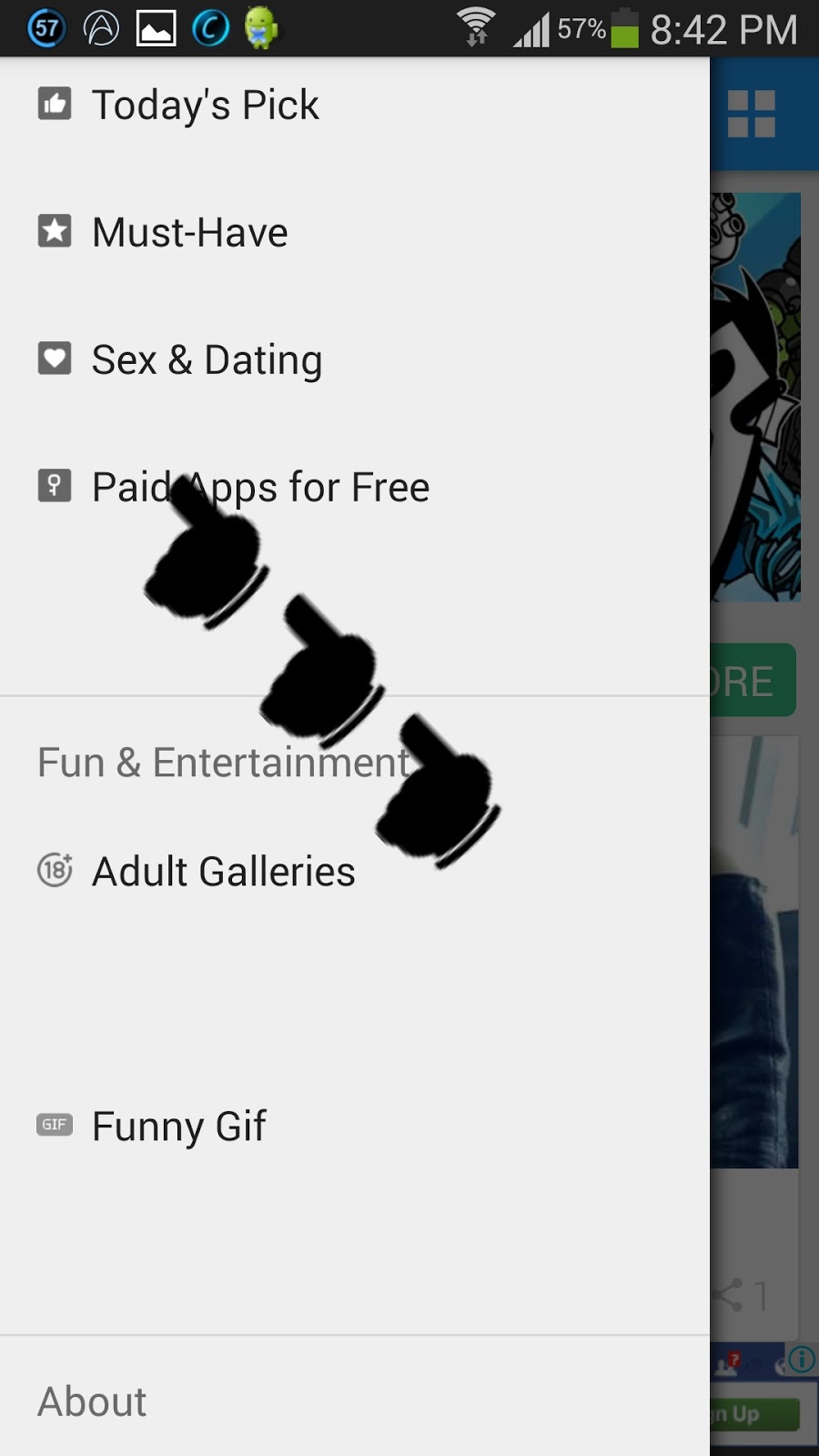Open the About page

tap(92, 1401)
